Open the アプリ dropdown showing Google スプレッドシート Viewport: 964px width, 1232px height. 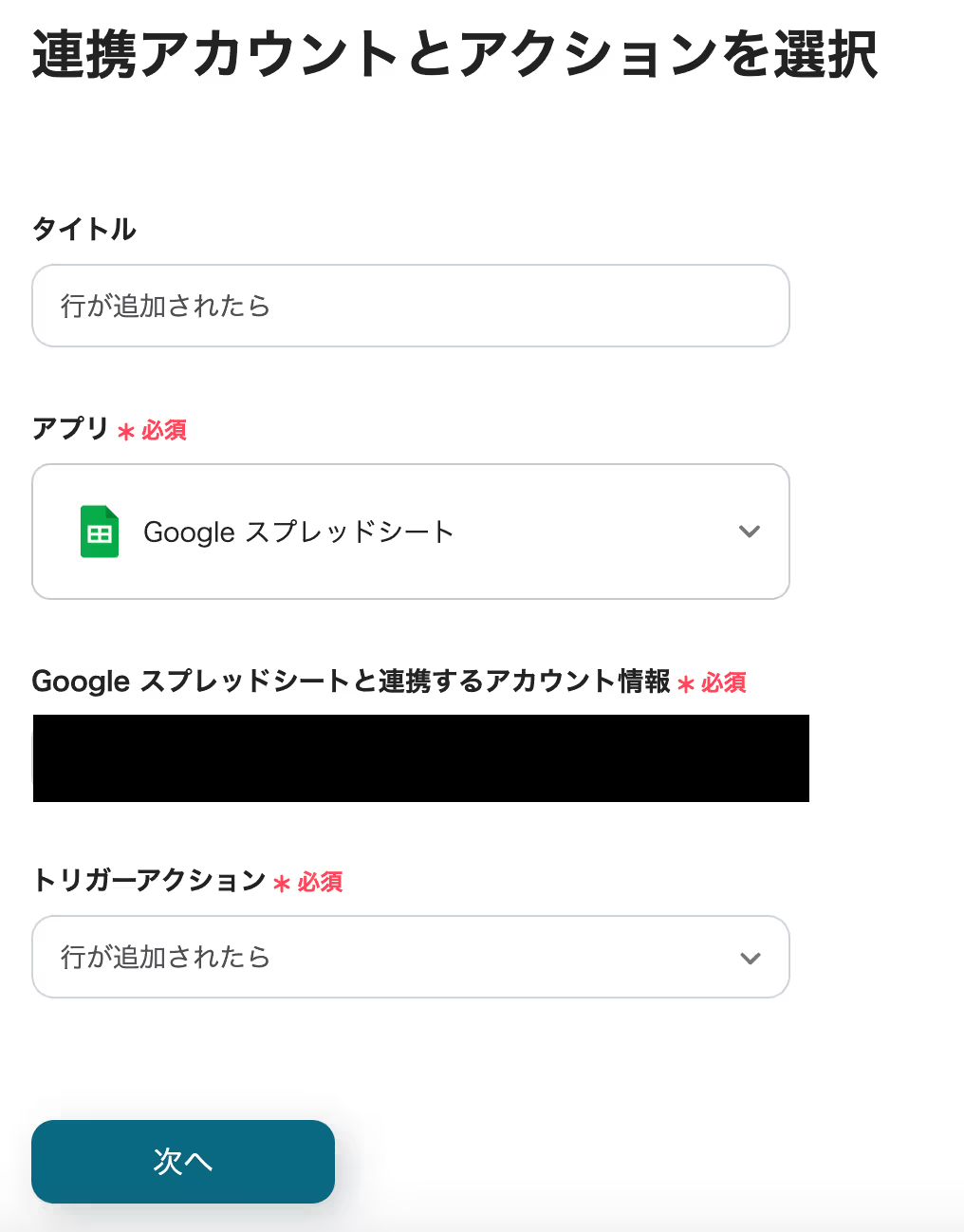410,532
